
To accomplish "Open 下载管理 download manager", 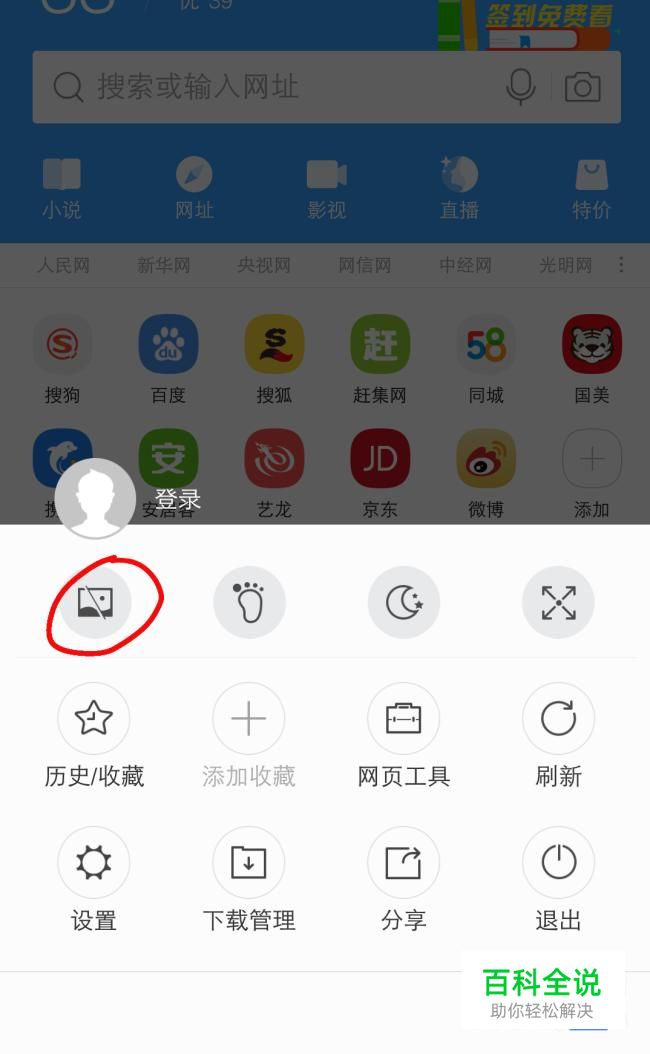I will (249, 880).
